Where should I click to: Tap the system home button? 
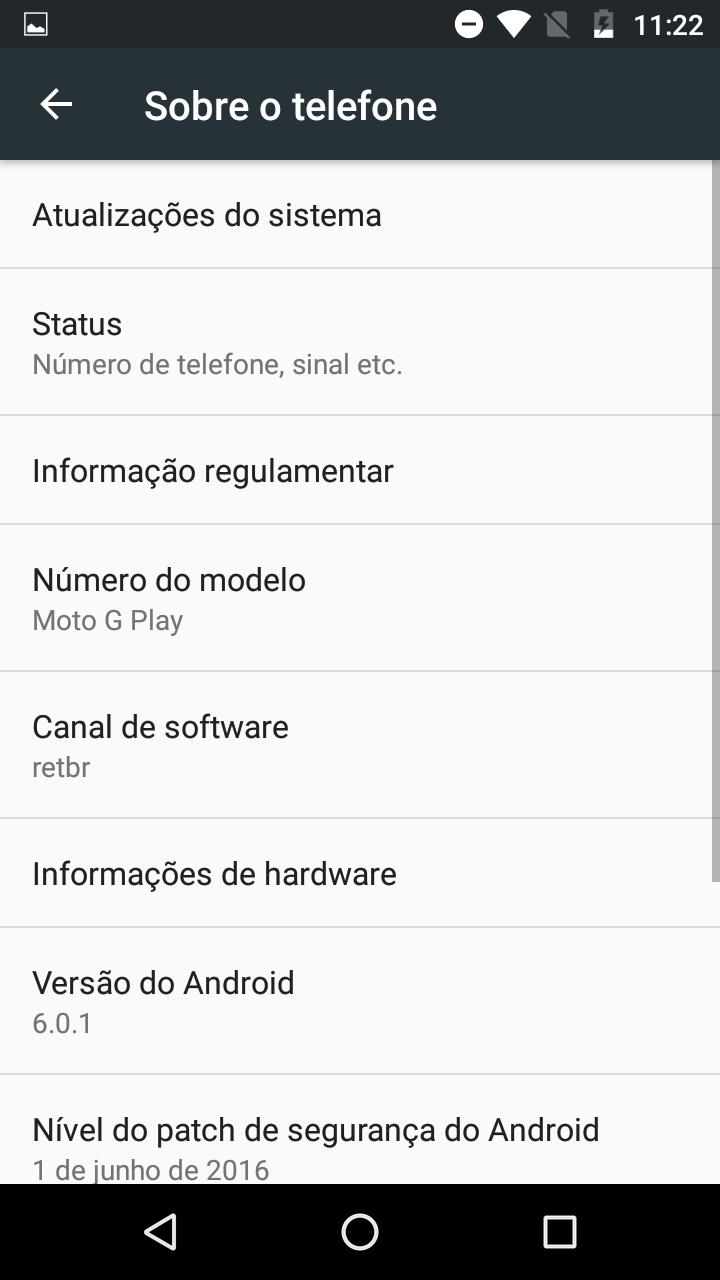point(360,1232)
